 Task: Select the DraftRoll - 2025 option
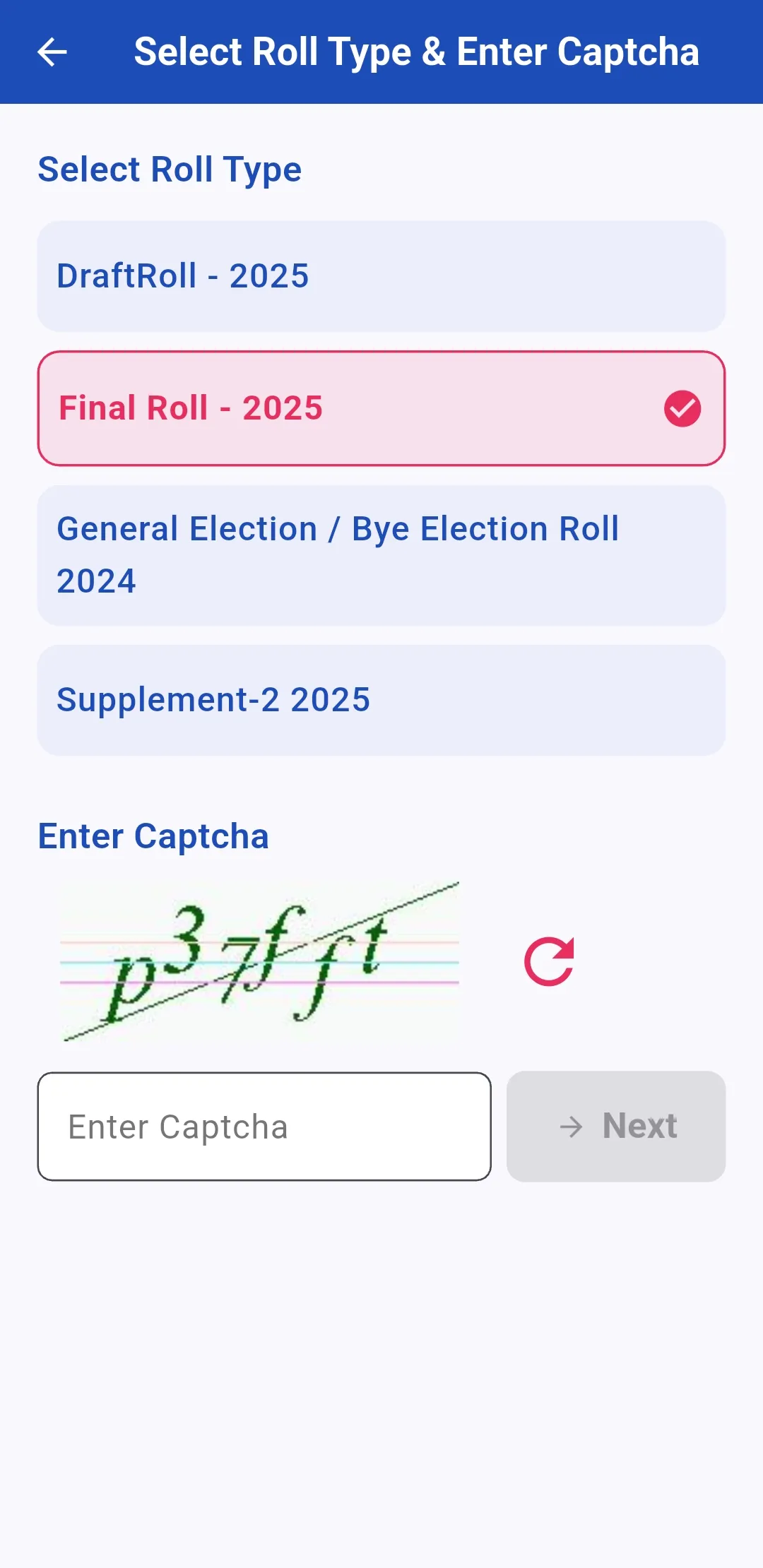[381, 277]
